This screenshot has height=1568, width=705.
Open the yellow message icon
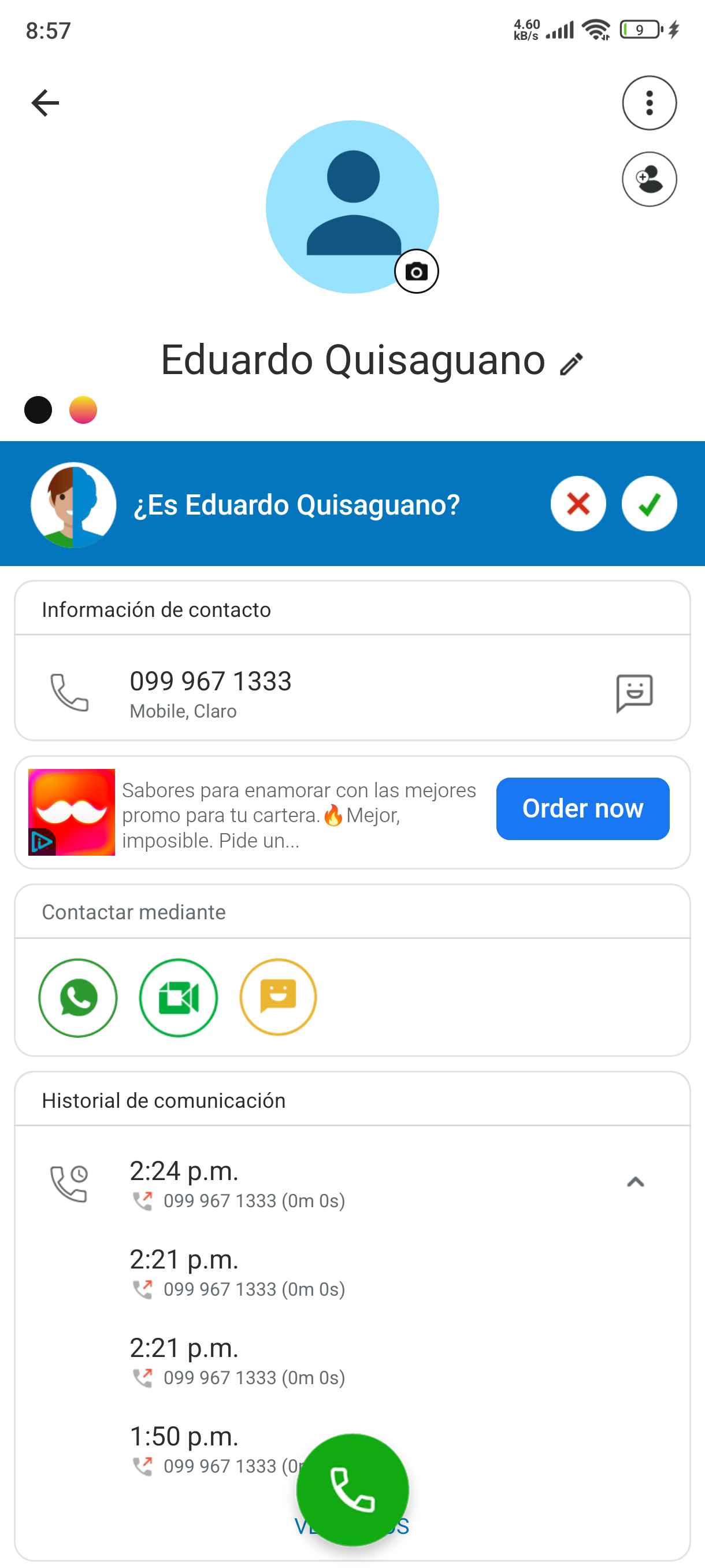tap(278, 997)
